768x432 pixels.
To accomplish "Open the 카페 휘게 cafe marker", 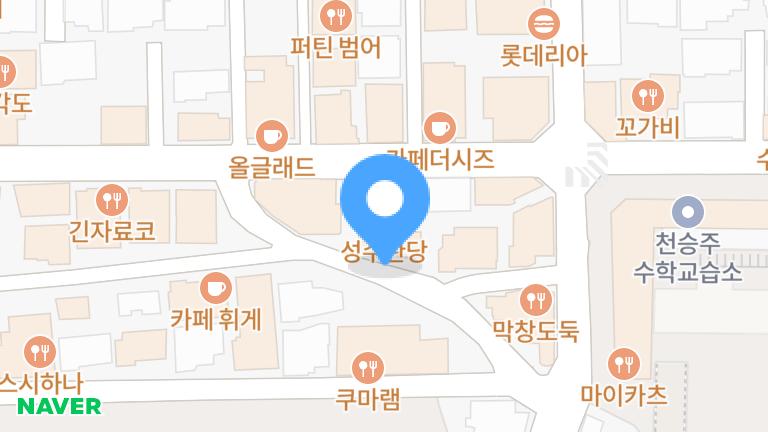I will (215, 289).
